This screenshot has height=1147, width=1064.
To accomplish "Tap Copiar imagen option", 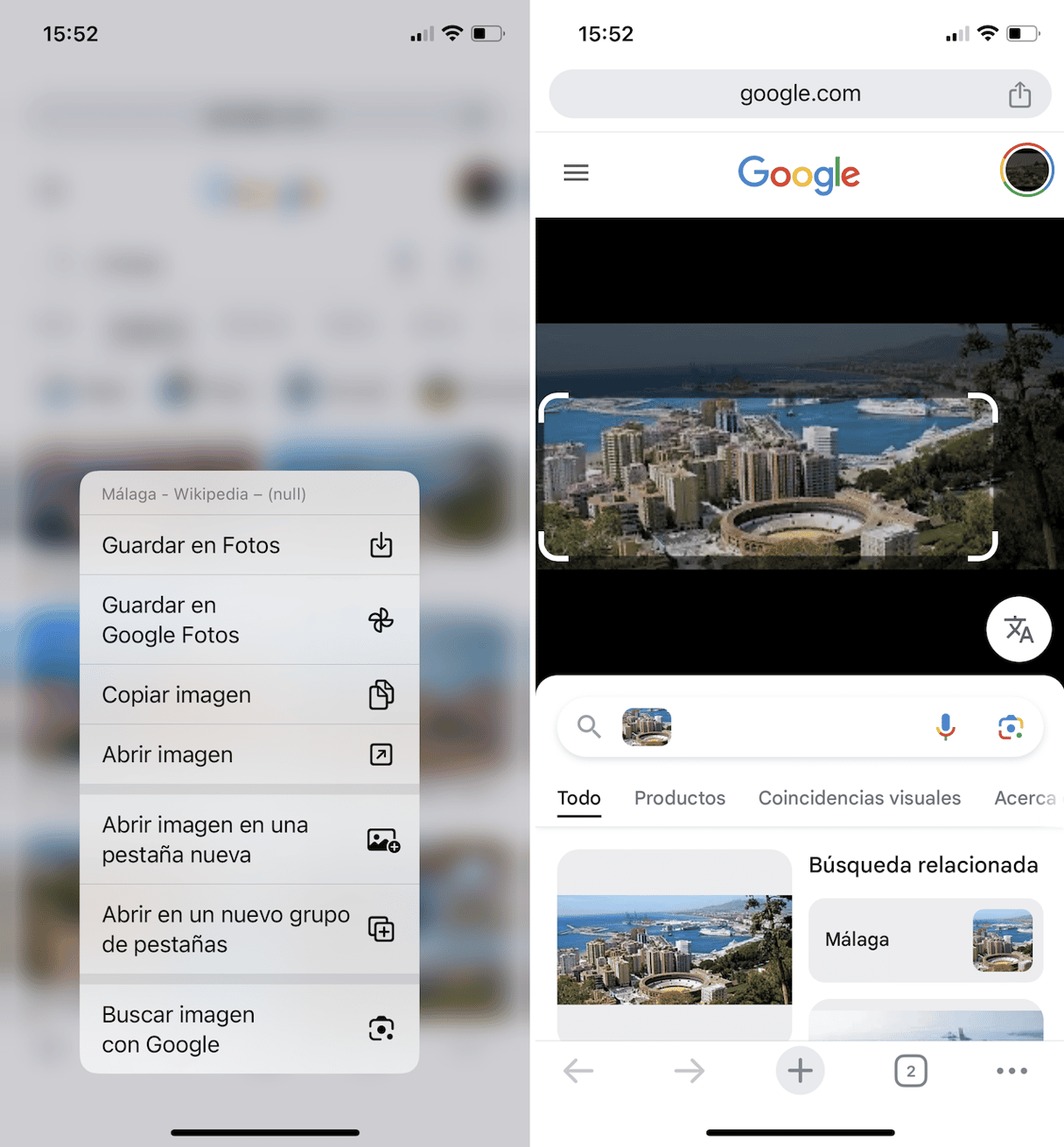I will (248, 695).
